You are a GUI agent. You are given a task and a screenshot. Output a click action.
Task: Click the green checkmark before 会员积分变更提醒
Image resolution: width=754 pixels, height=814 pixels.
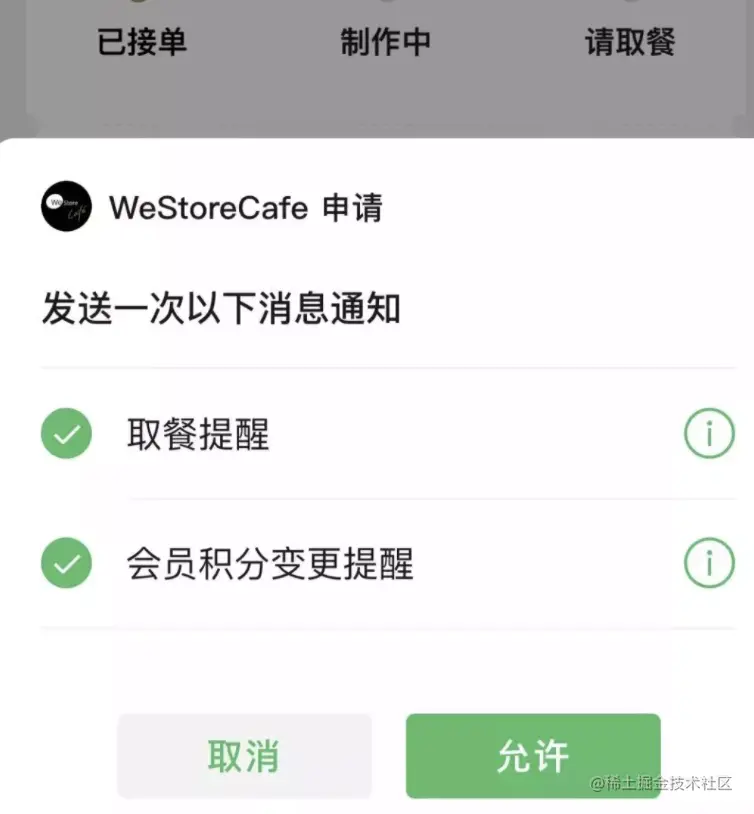click(x=65, y=562)
